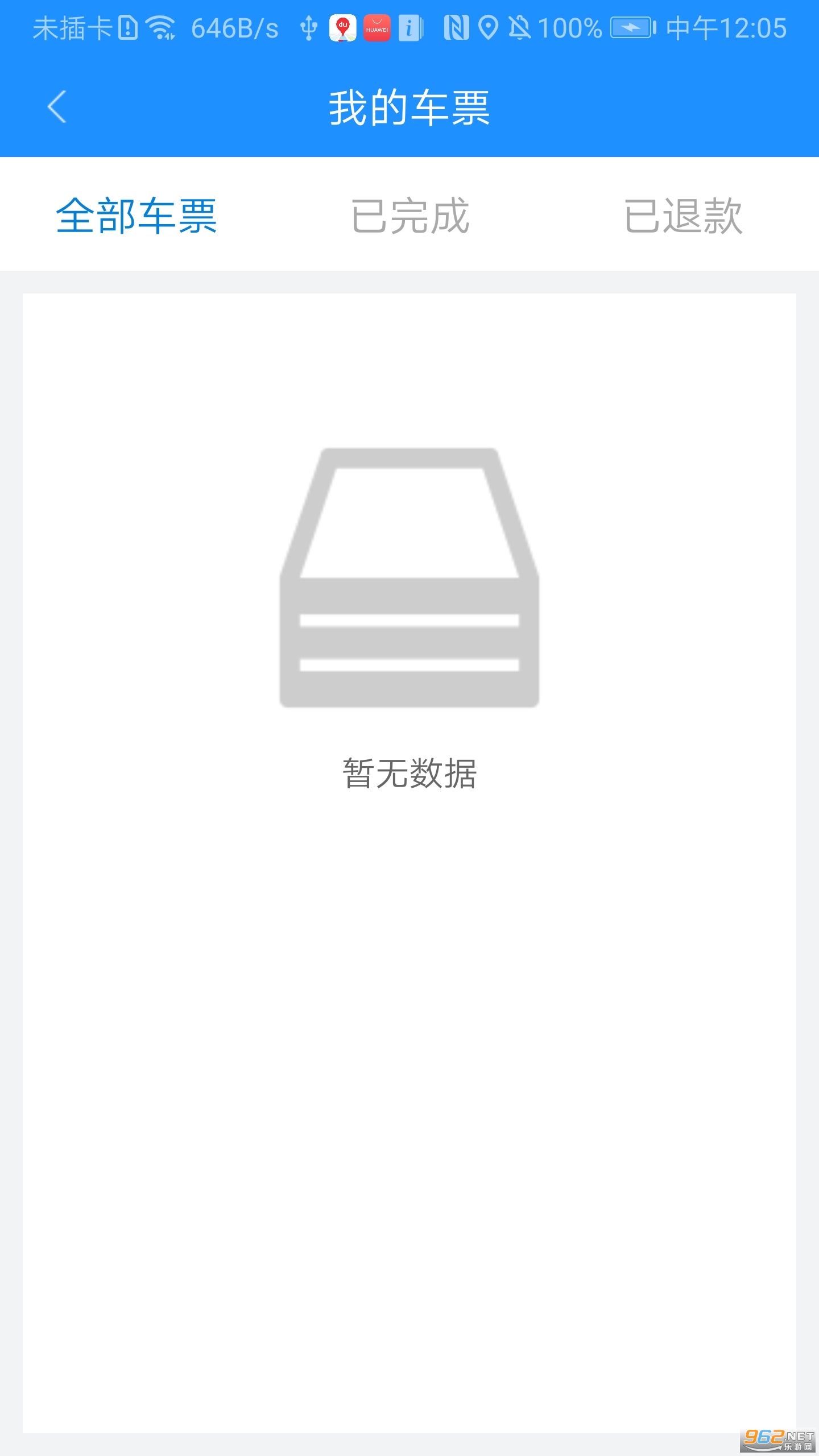The width and height of the screenshot is (819, 1456).
Task: Open the 已退款 tab
Action: tap(683, 216)
